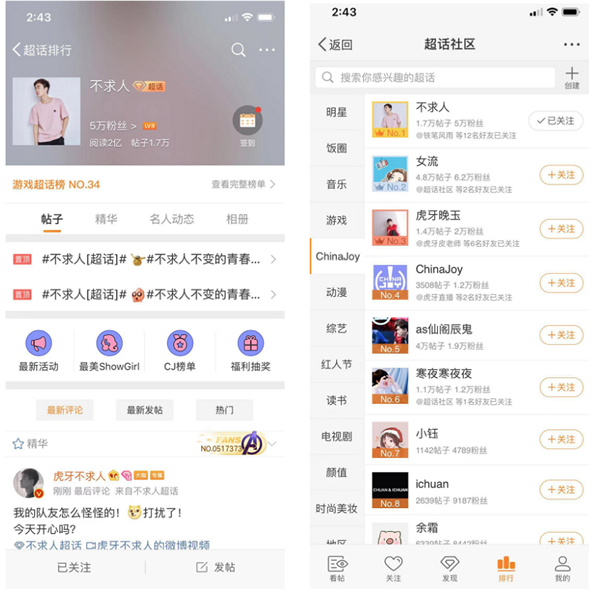Switch to the 名人动态 tab
This screenshot has height=595, width=600.
pos(172,219)
